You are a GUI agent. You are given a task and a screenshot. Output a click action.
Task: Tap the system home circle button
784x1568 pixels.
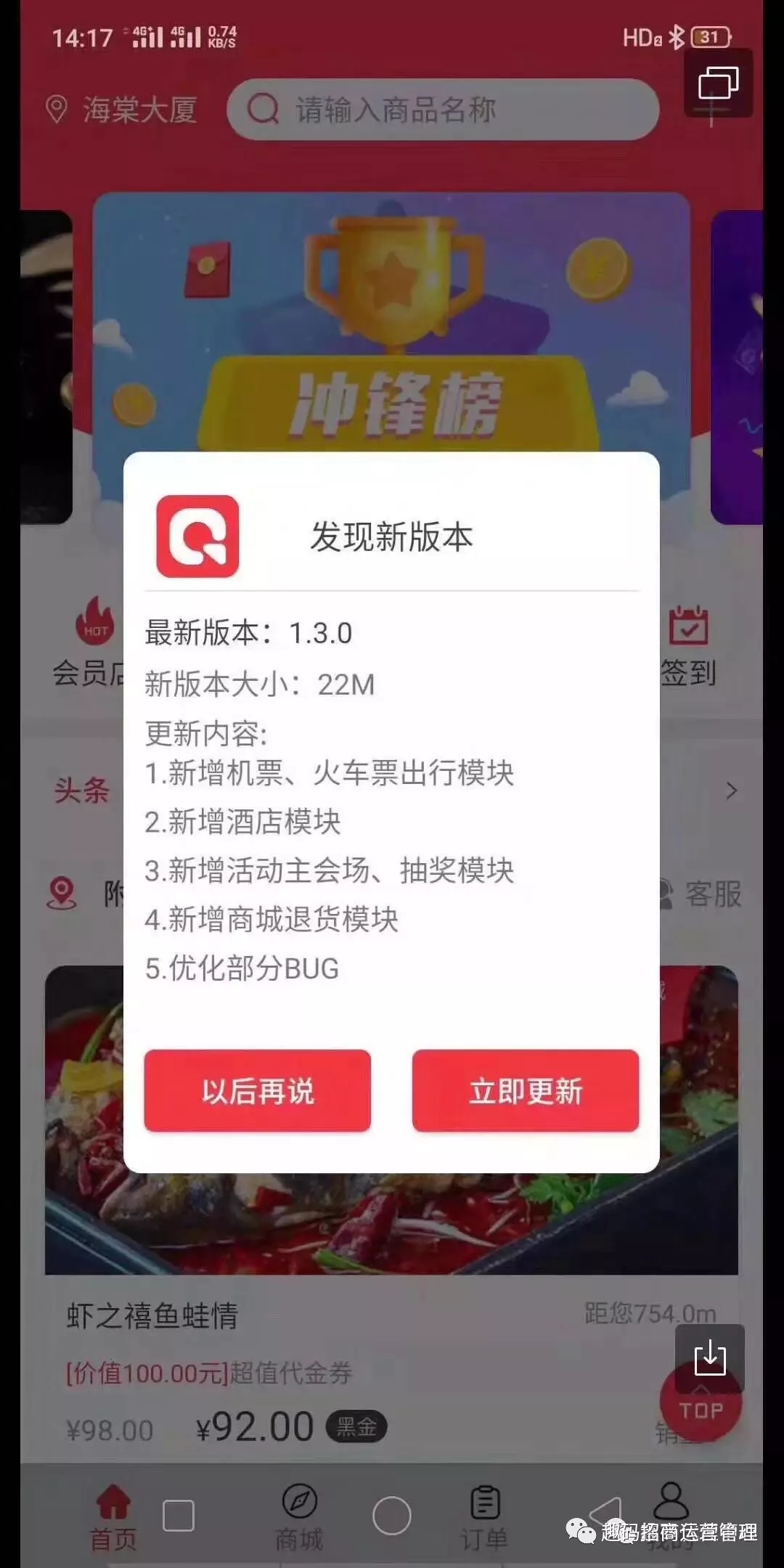392,1516
